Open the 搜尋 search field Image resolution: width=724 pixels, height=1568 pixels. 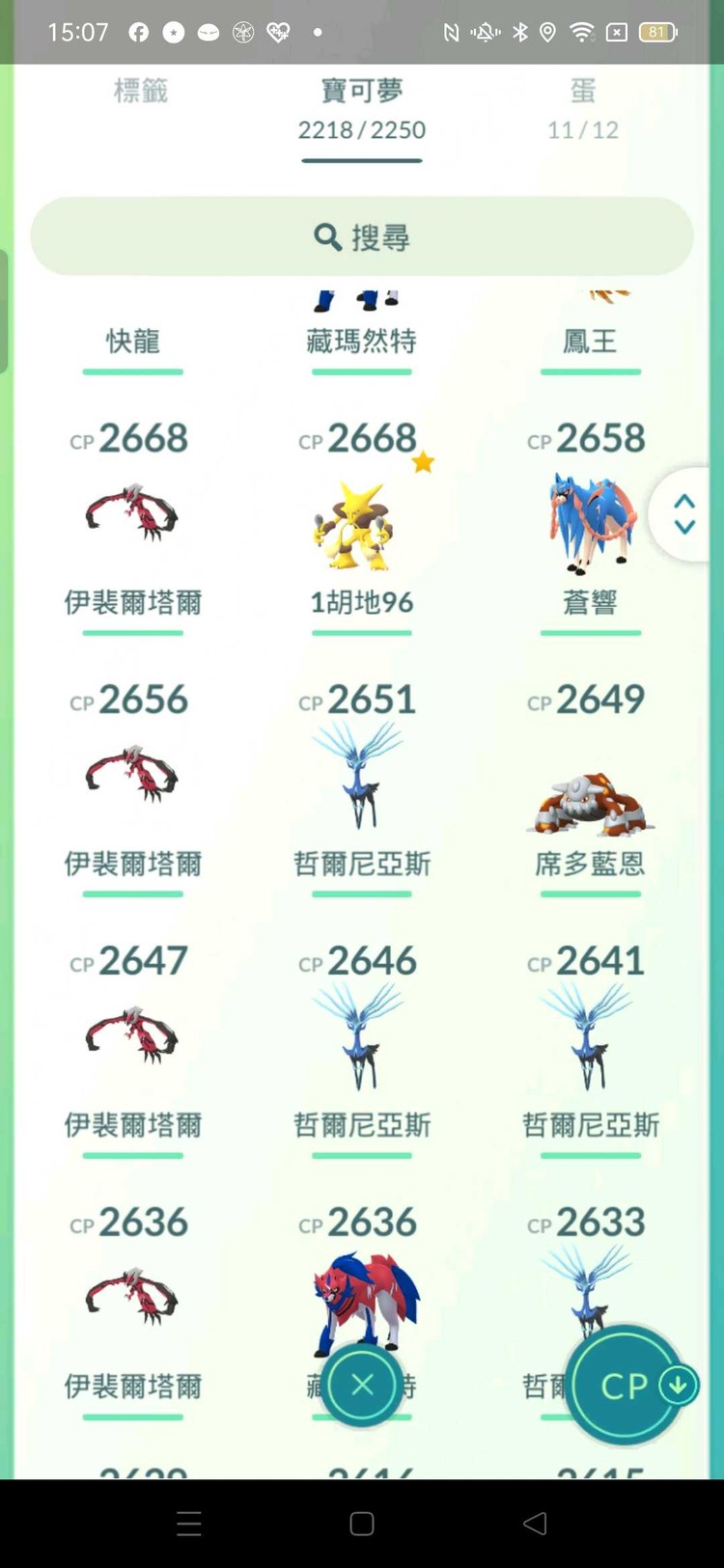tap(362, 235)
